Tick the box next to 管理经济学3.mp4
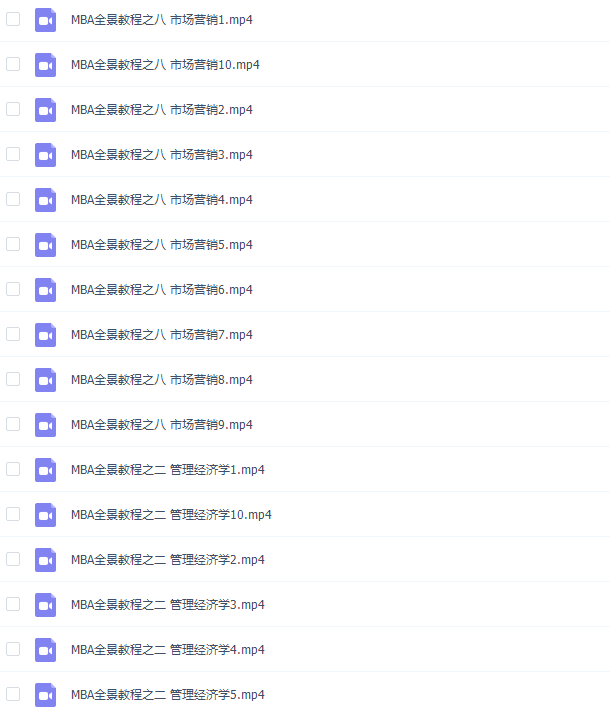The height and width of the screenshot is (715, 610). click(13, 604)
